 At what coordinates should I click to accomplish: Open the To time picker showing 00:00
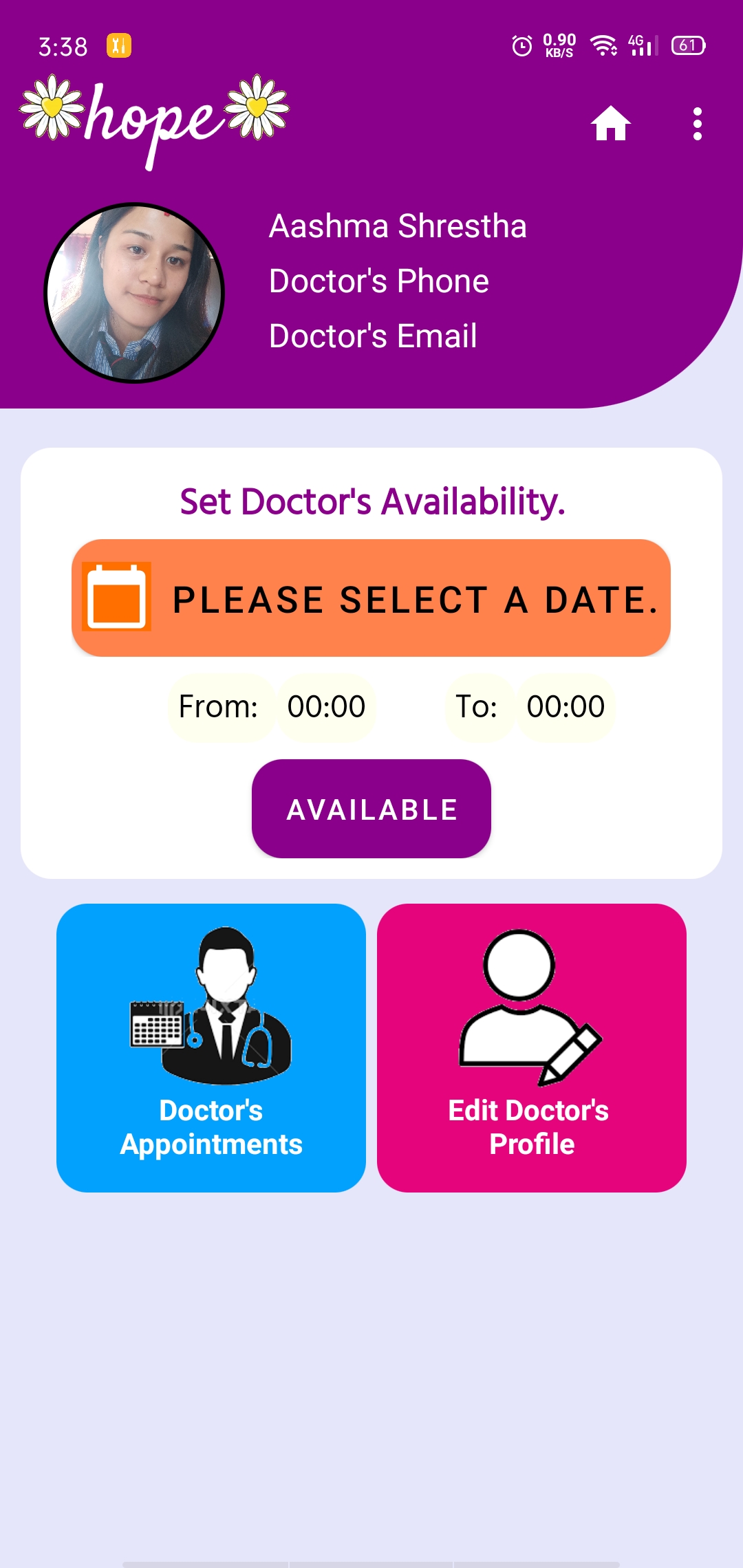pyautogui.click(x=565, y=706)
